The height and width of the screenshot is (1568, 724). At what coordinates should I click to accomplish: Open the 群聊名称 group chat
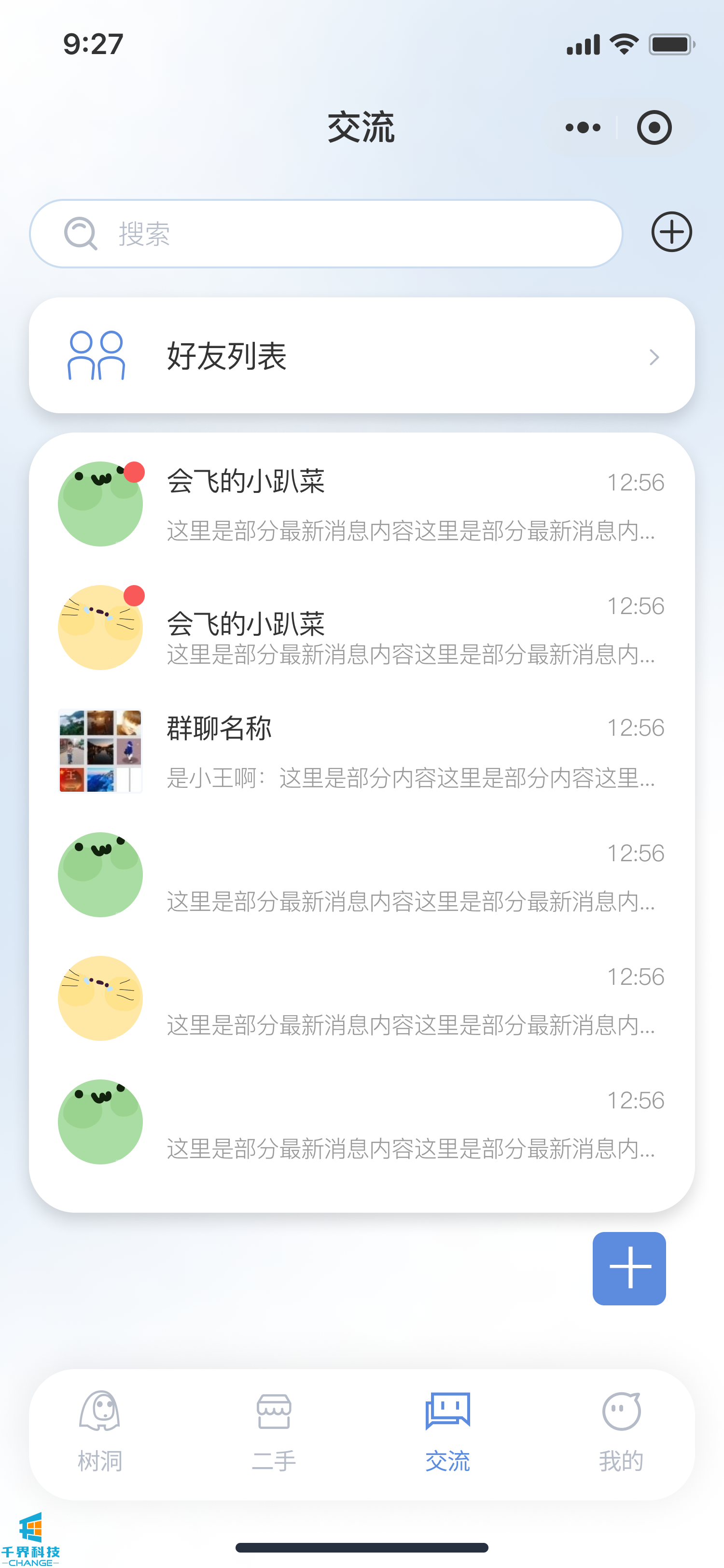click(362, 752)
